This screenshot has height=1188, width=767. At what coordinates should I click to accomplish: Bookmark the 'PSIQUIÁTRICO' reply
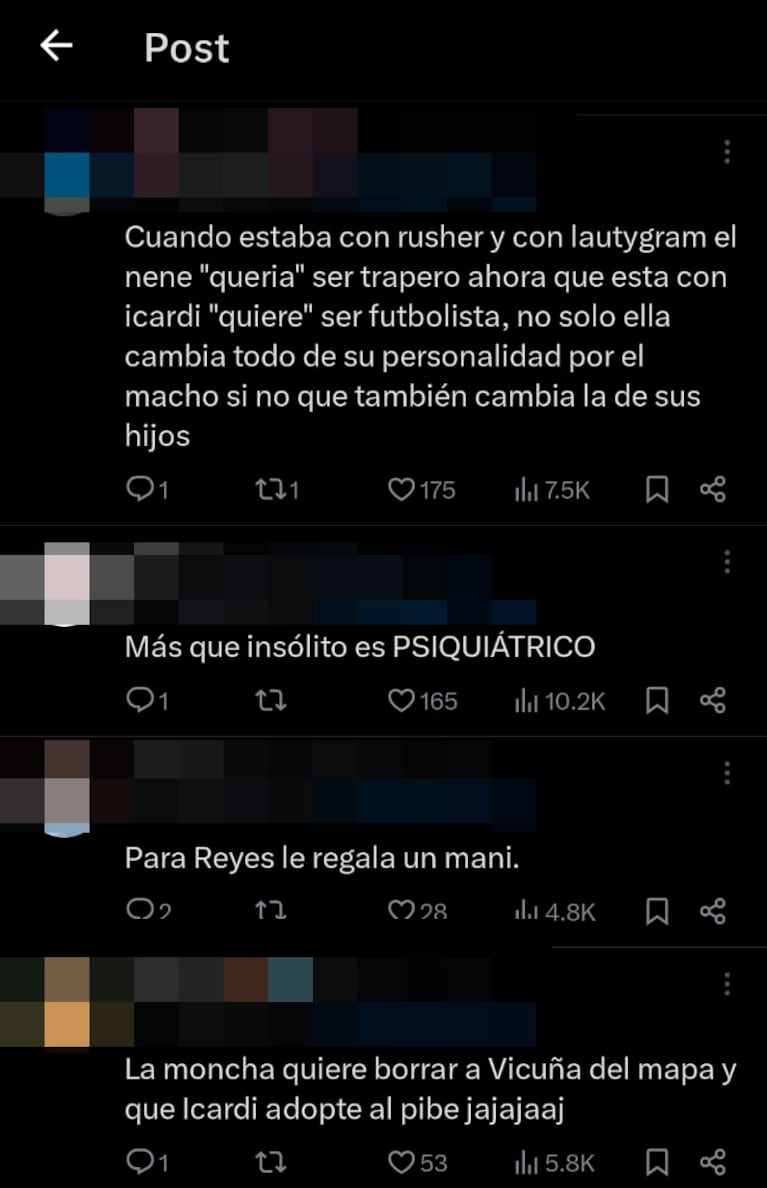[x=657, y=701]
